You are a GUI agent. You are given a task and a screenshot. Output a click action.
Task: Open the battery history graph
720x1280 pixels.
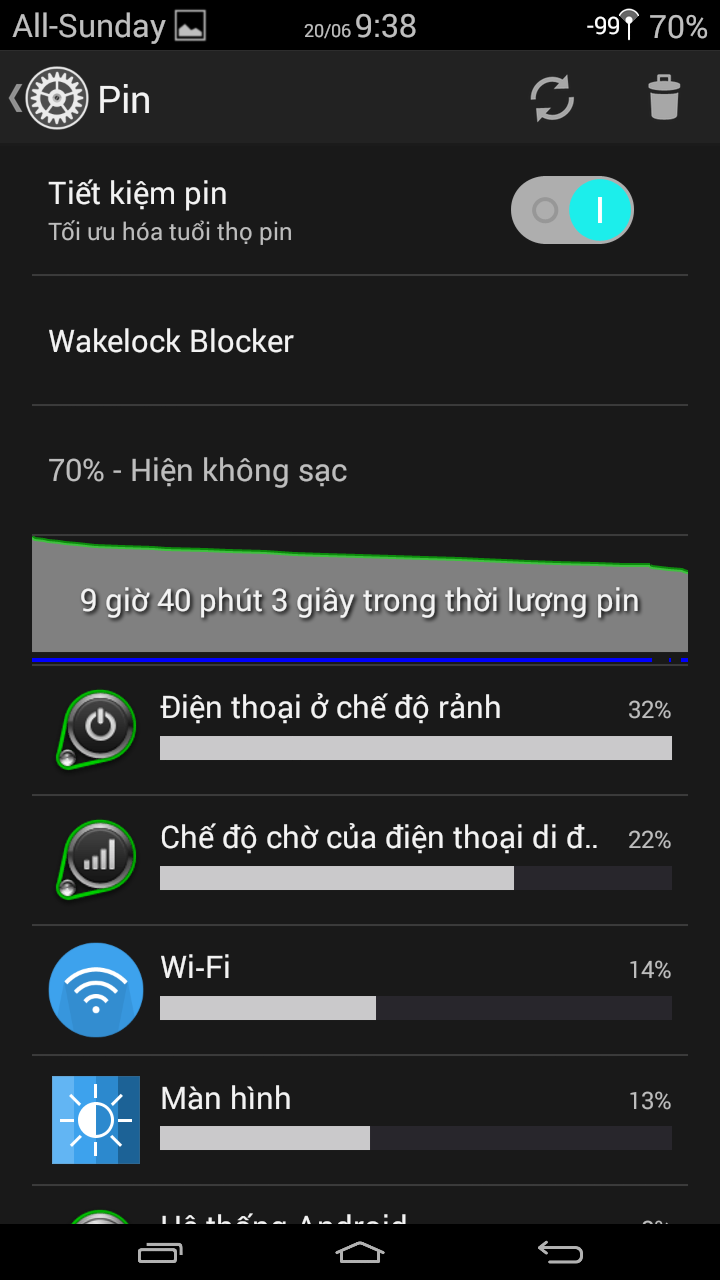pyautogui.click(x=360, y=598)
